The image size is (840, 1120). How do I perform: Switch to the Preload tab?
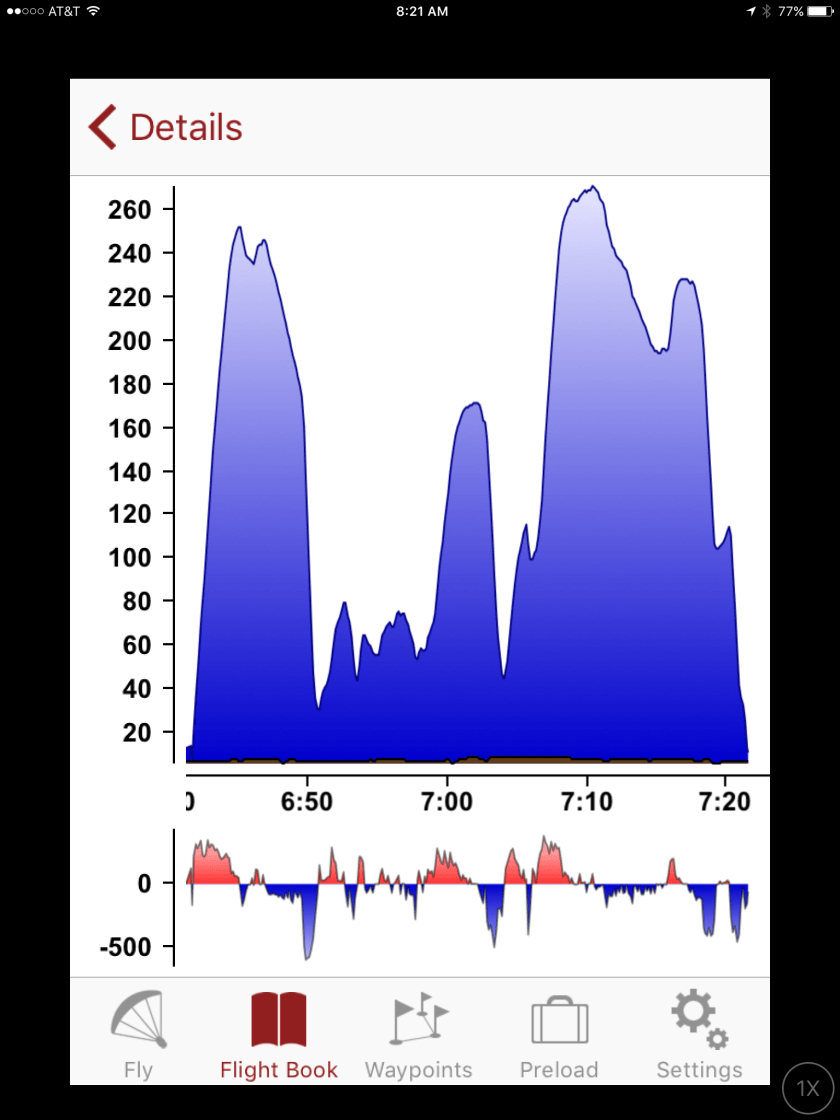(x=559, y=1033)
